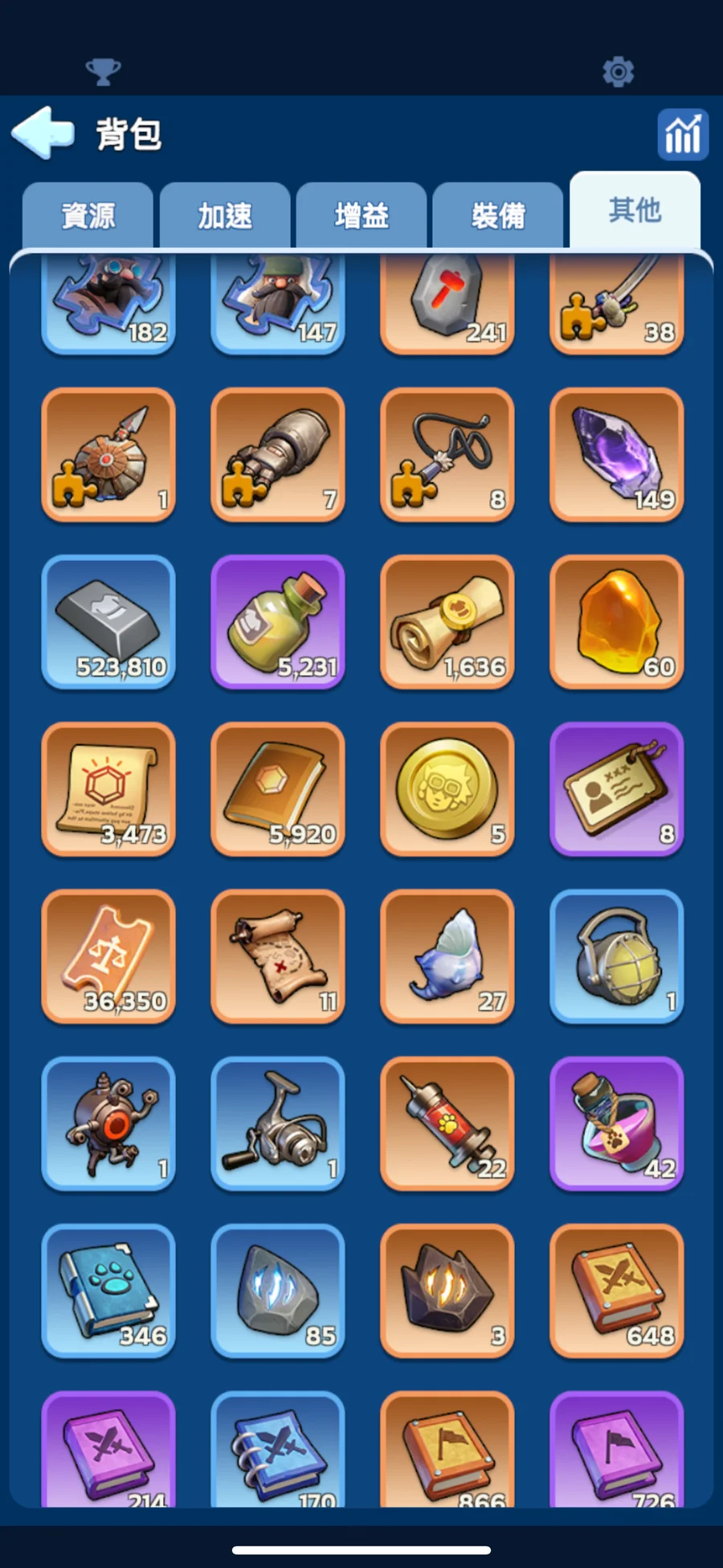Switch to the 資源 tab
The width and height of the screenshot is (723, 1568).
tap(88, 215)
